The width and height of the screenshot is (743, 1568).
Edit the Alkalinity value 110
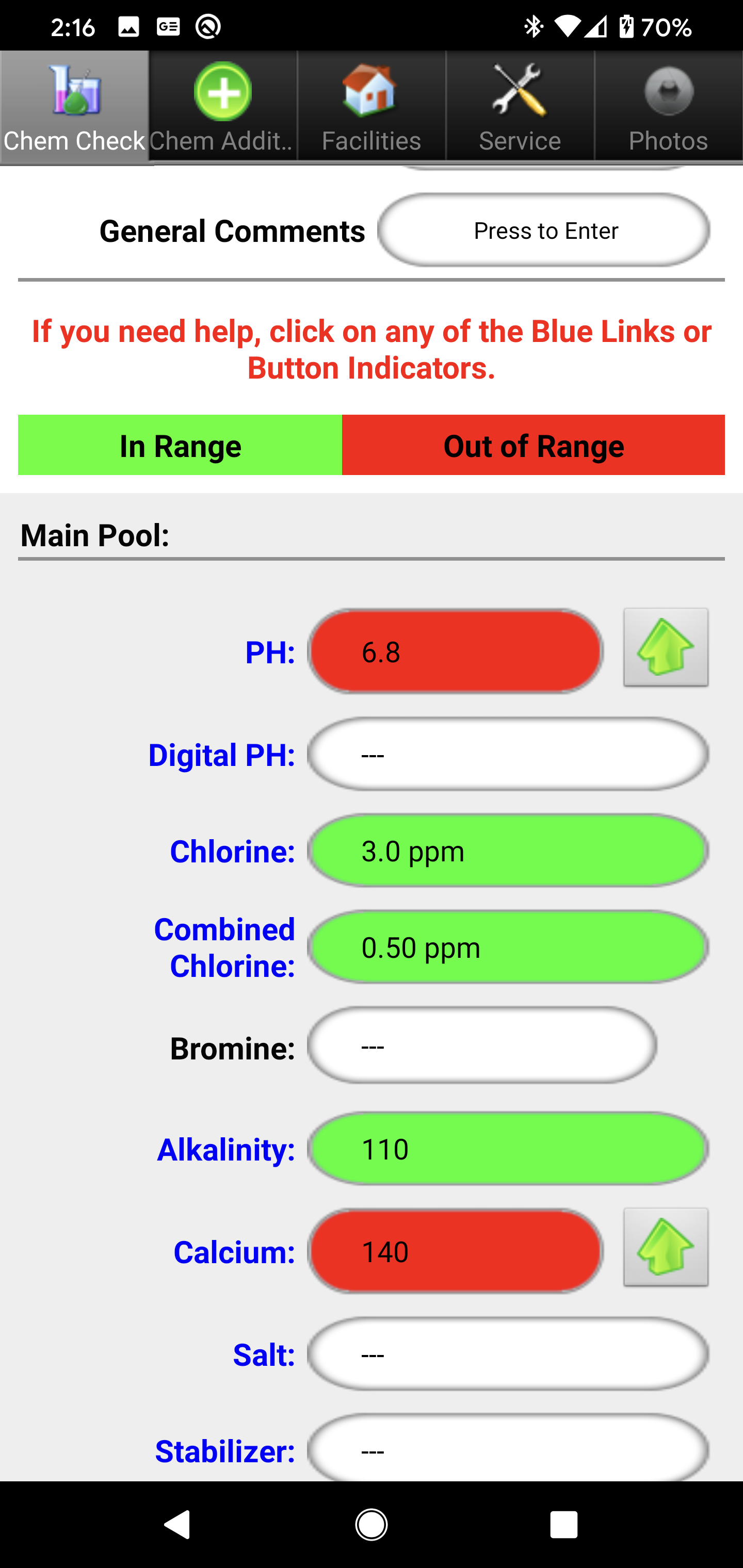point(507,1149)
